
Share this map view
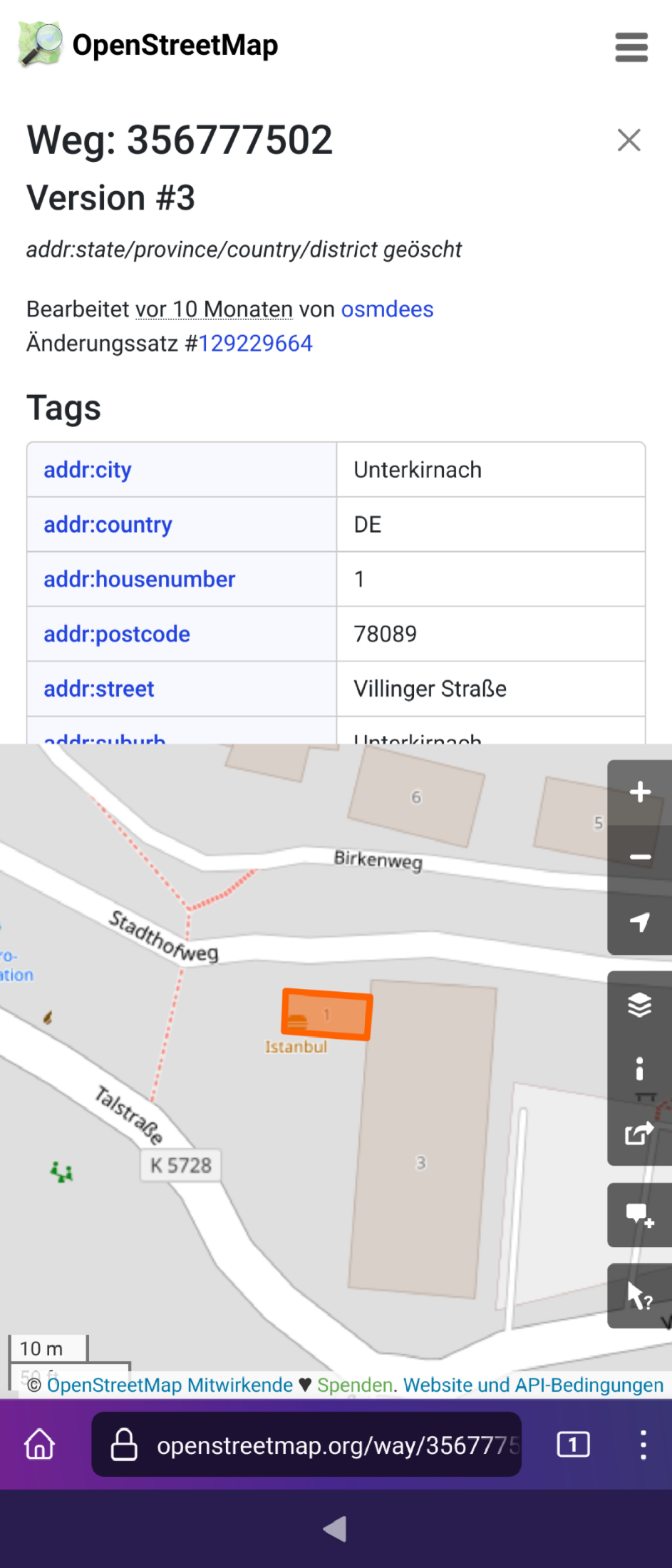(x=639, y=1133)
